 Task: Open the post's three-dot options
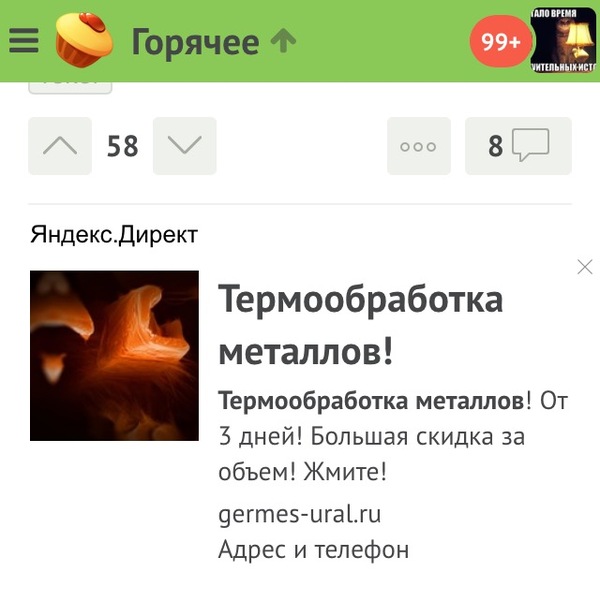[418, 146]
